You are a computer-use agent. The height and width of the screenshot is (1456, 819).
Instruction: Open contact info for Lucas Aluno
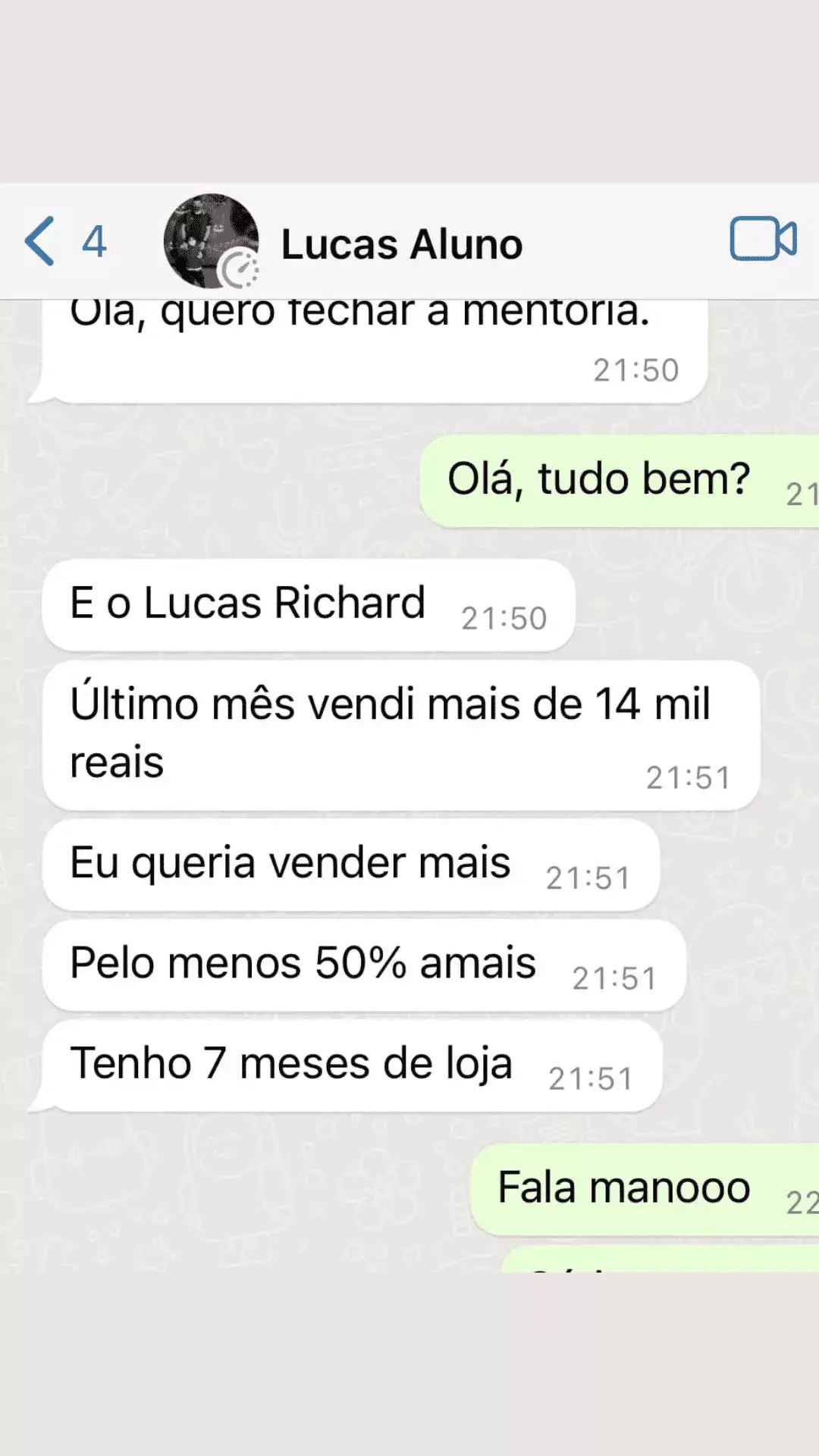[x=402, y=244]
